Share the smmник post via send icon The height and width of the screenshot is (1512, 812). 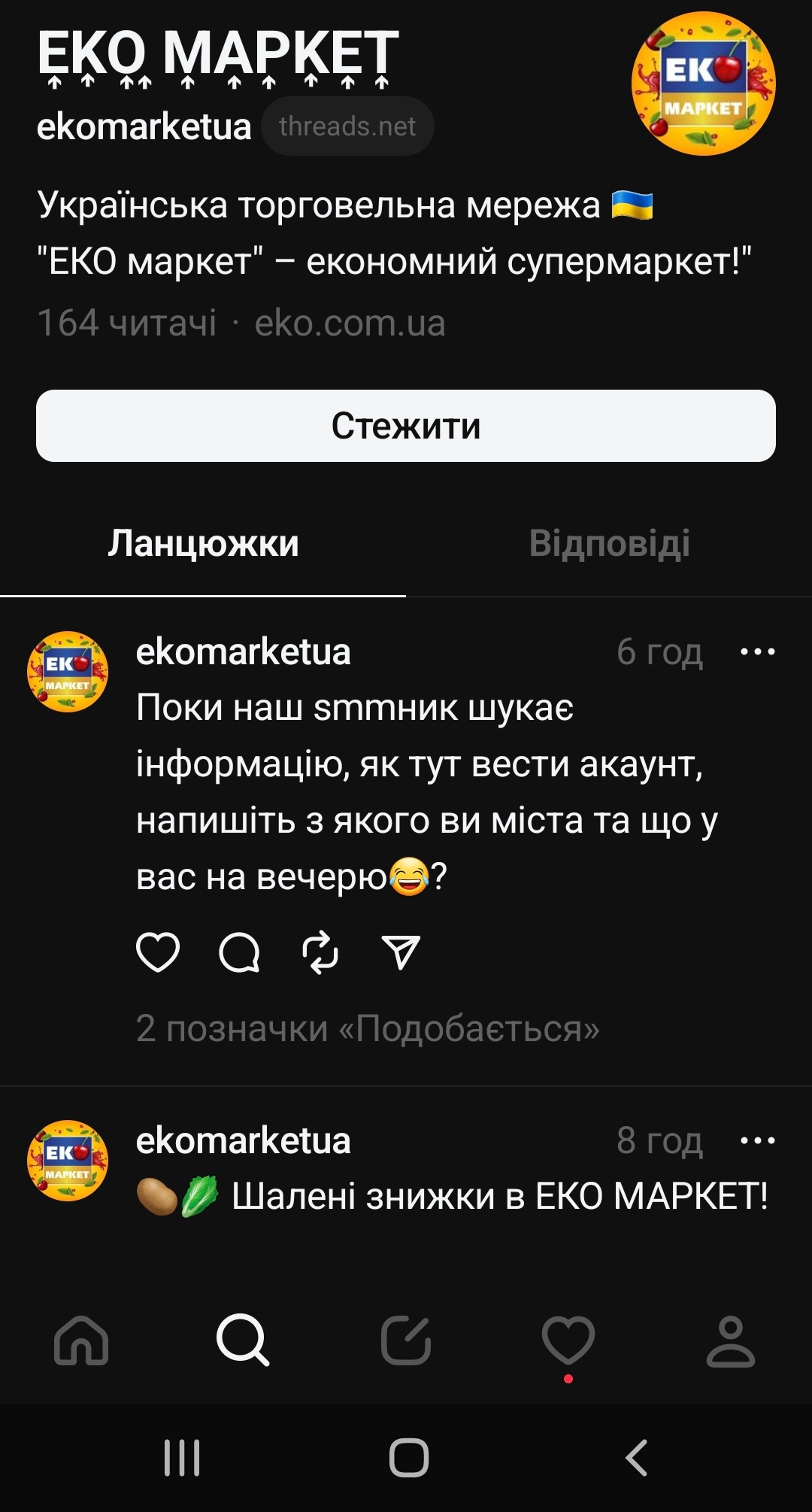click(x=401, y=952)
